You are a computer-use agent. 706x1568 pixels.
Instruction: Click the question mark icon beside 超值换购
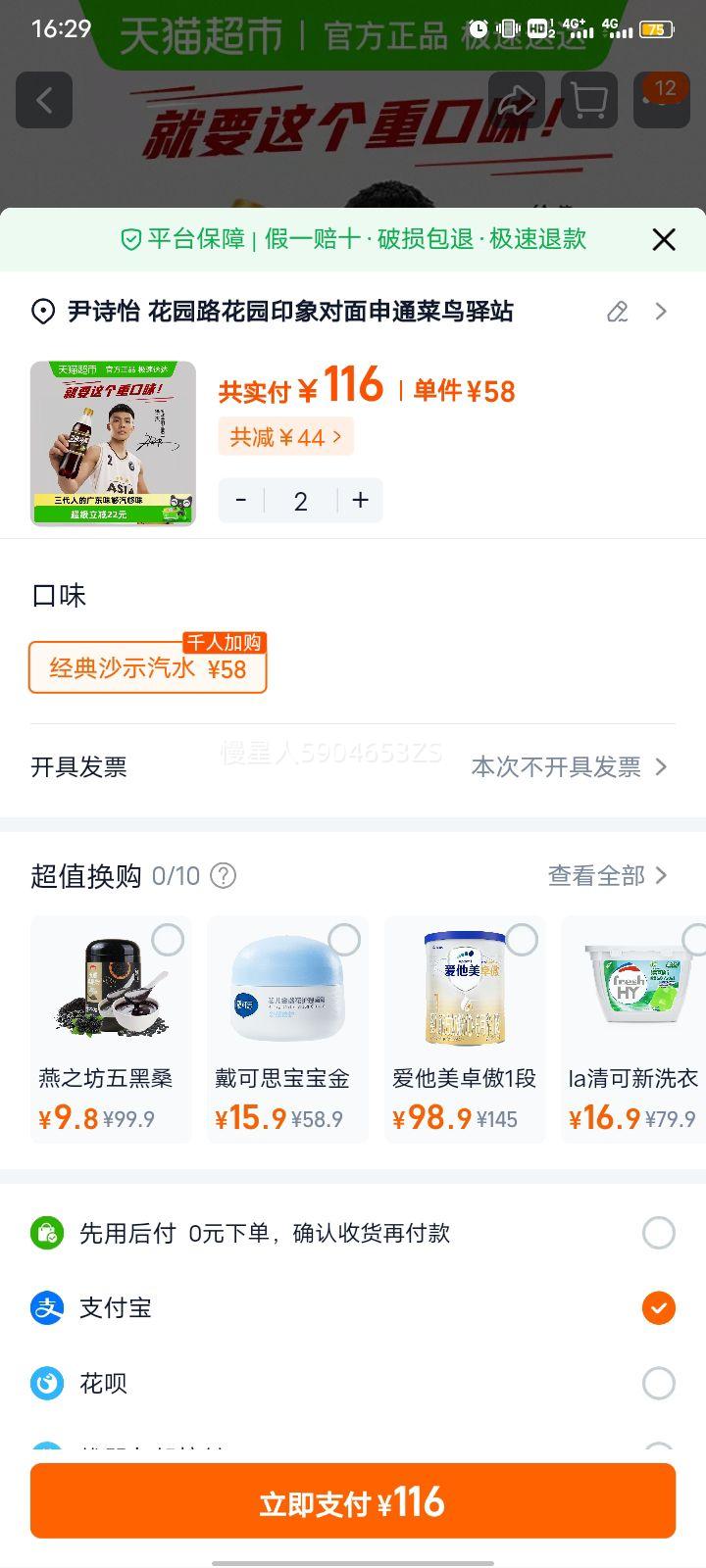[223, 876]
